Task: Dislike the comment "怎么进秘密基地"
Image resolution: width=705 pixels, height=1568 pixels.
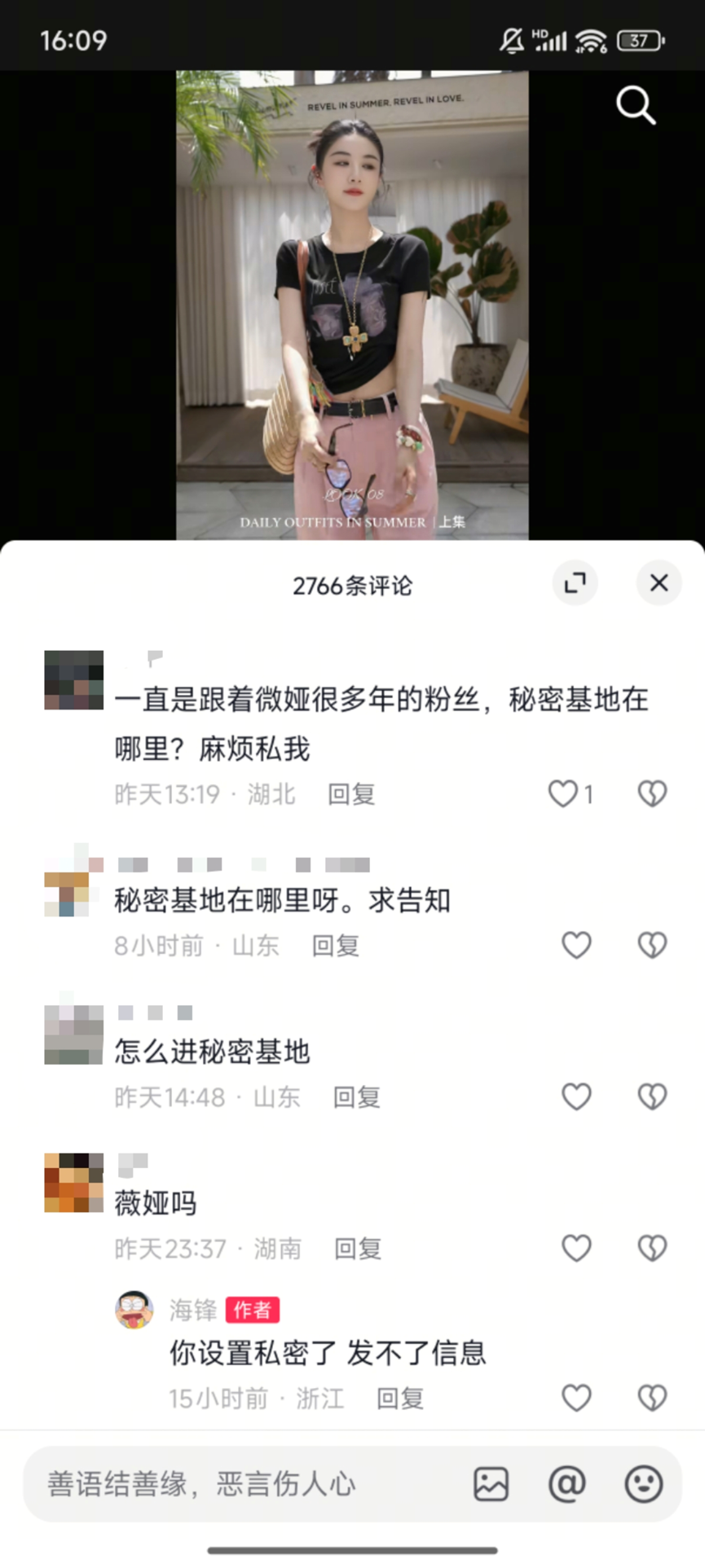Action: coord(652,1097)
